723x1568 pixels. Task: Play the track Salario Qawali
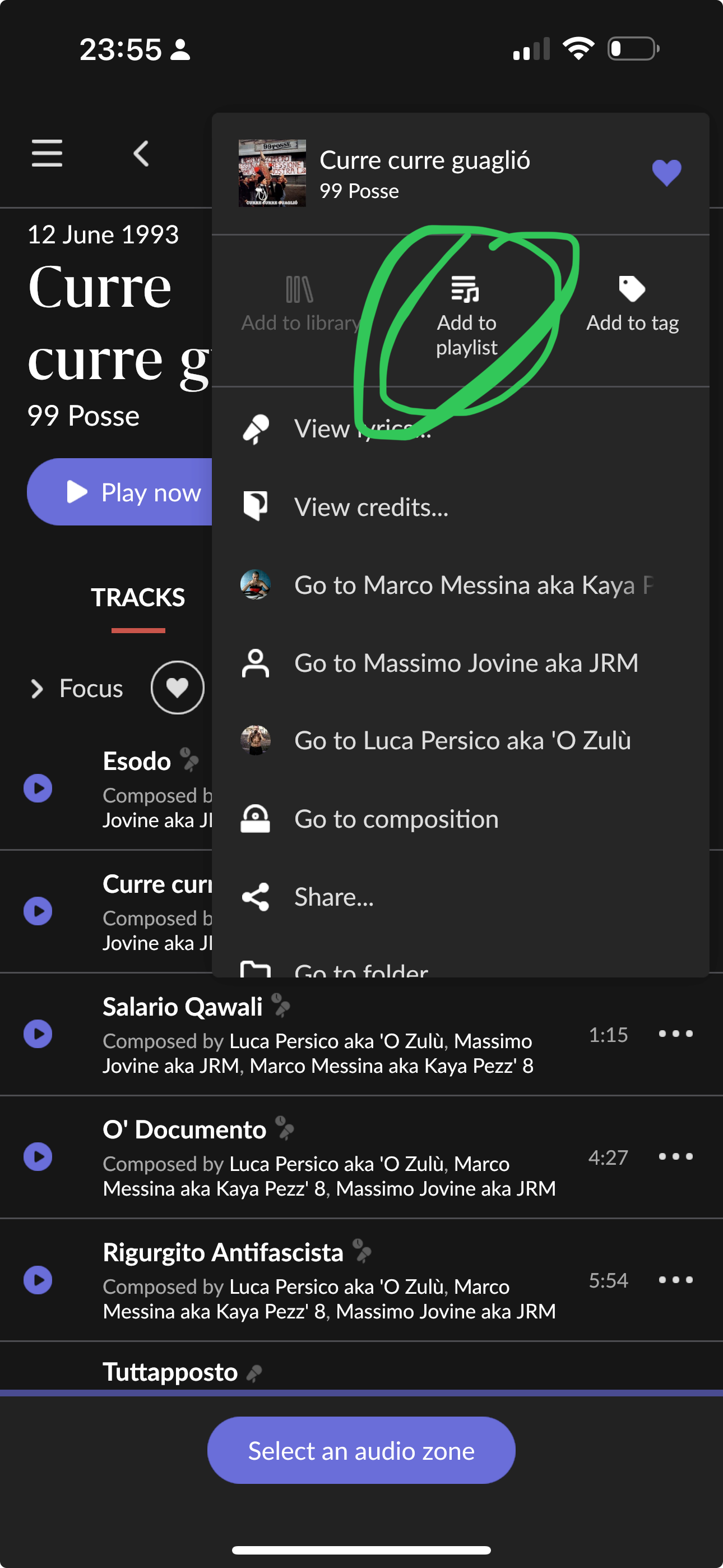point(38,1034)
